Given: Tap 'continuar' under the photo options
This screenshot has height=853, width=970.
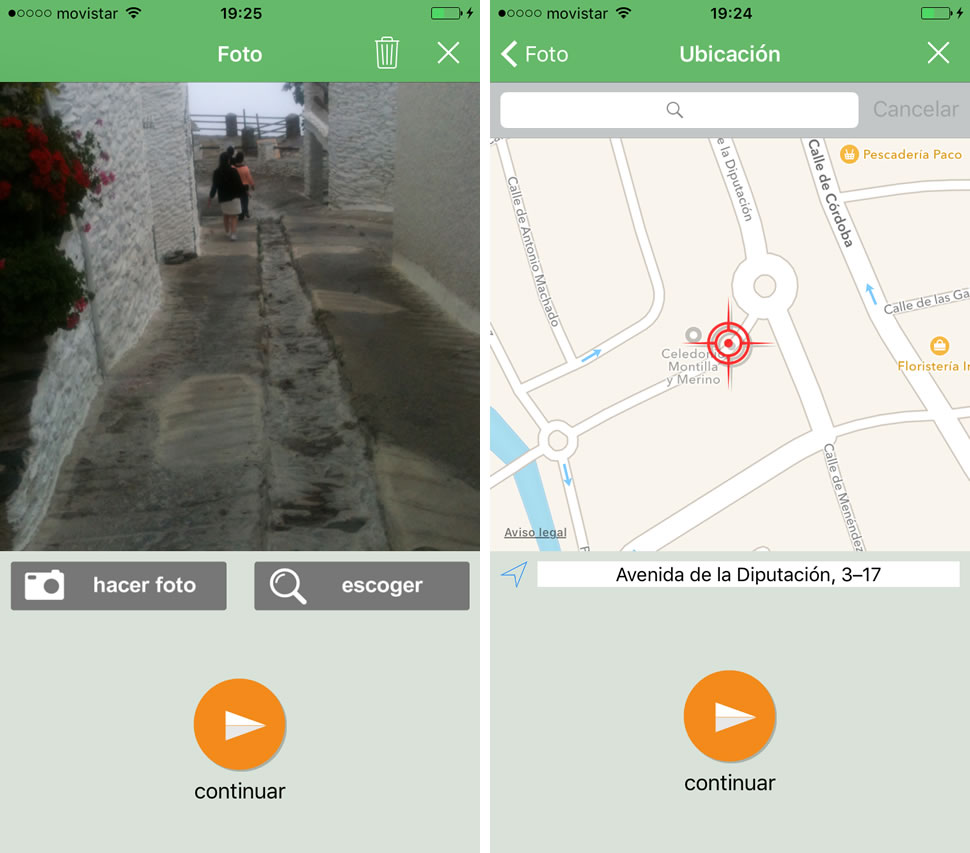Looking at the screenshot, I should point(240,725).
